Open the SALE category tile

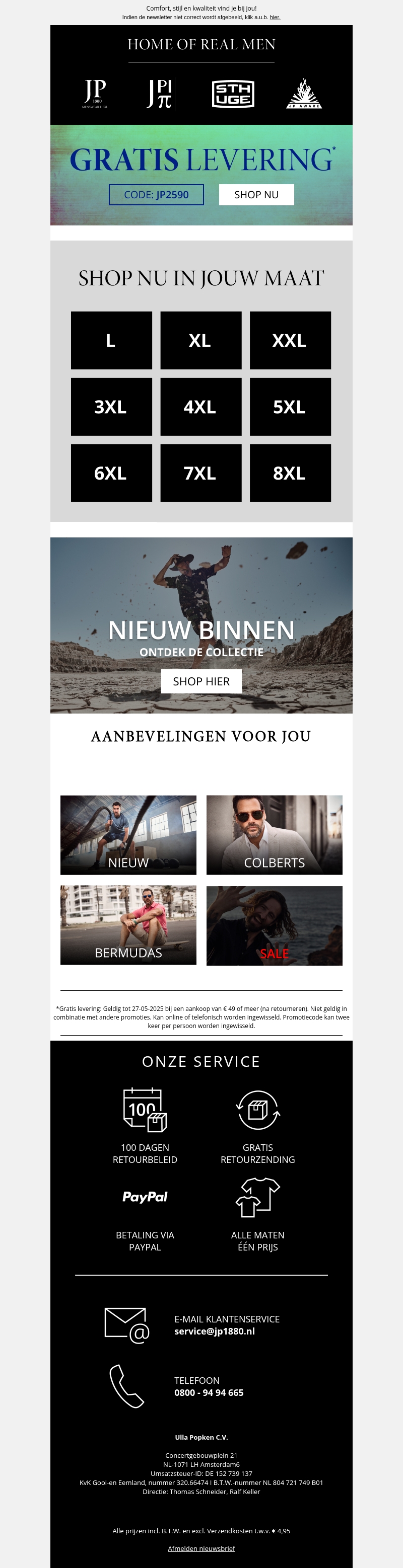pyautogui.click(x=275, y=925)
